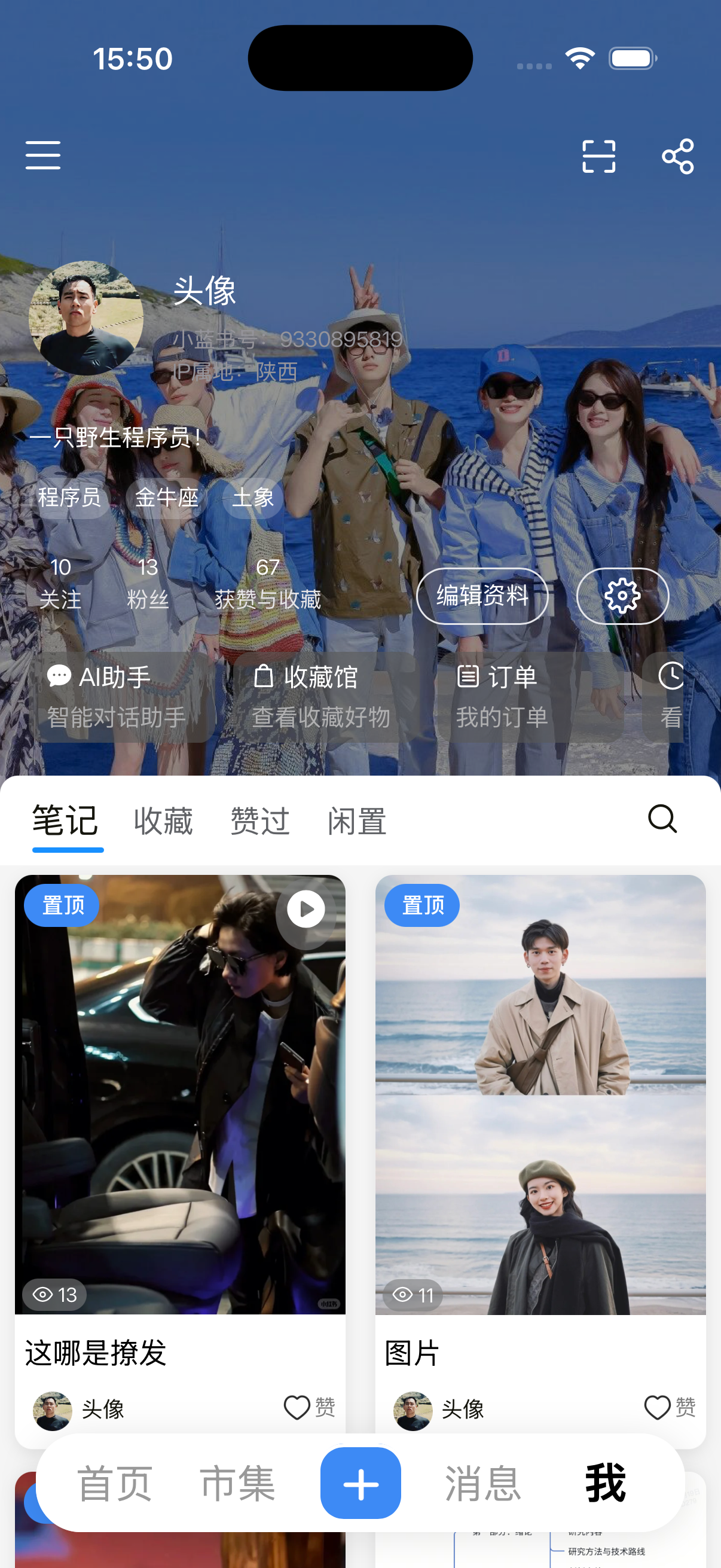Open the 市集 tab
The width and height of the screenshot is (721, 1568).
tap(238, 1484)
